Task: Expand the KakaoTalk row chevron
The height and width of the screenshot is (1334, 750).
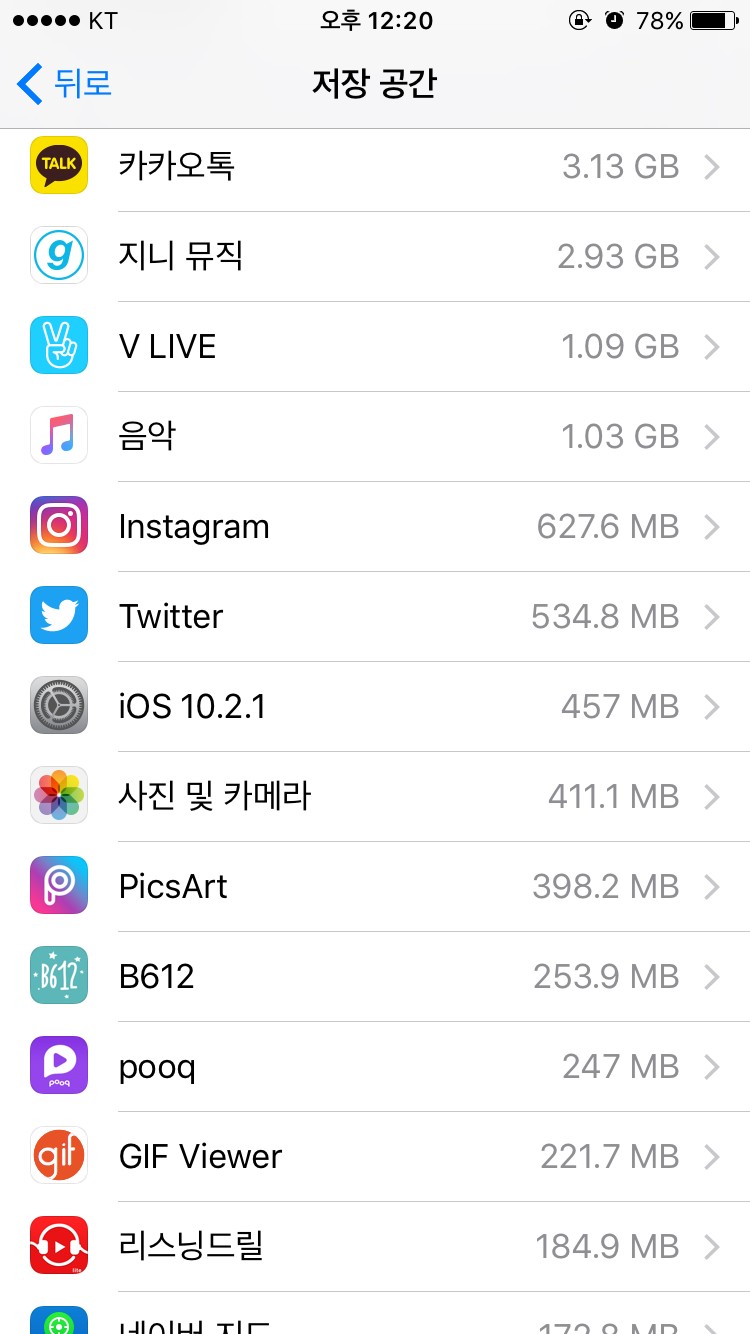Action: pos(712,166)
